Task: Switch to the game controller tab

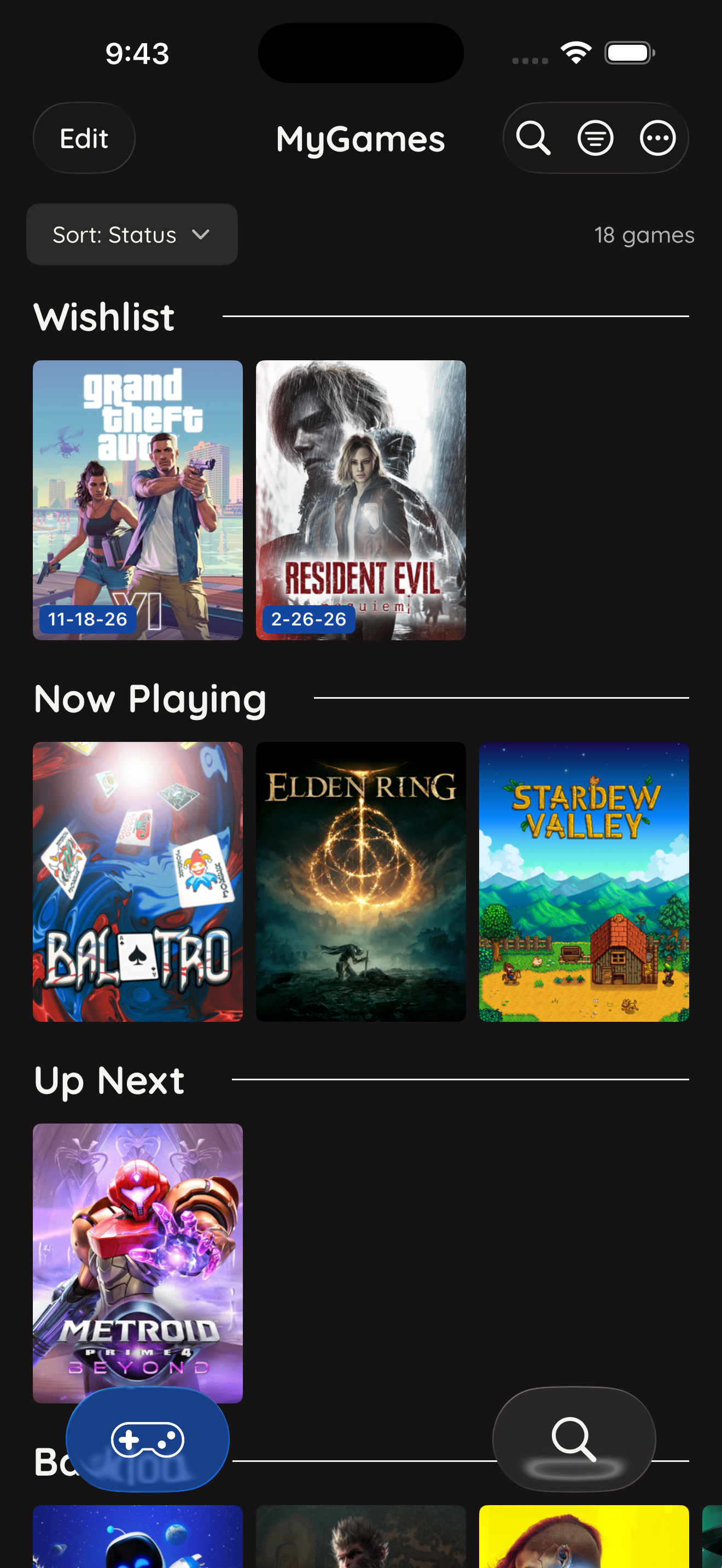Action: [147, 1440]
